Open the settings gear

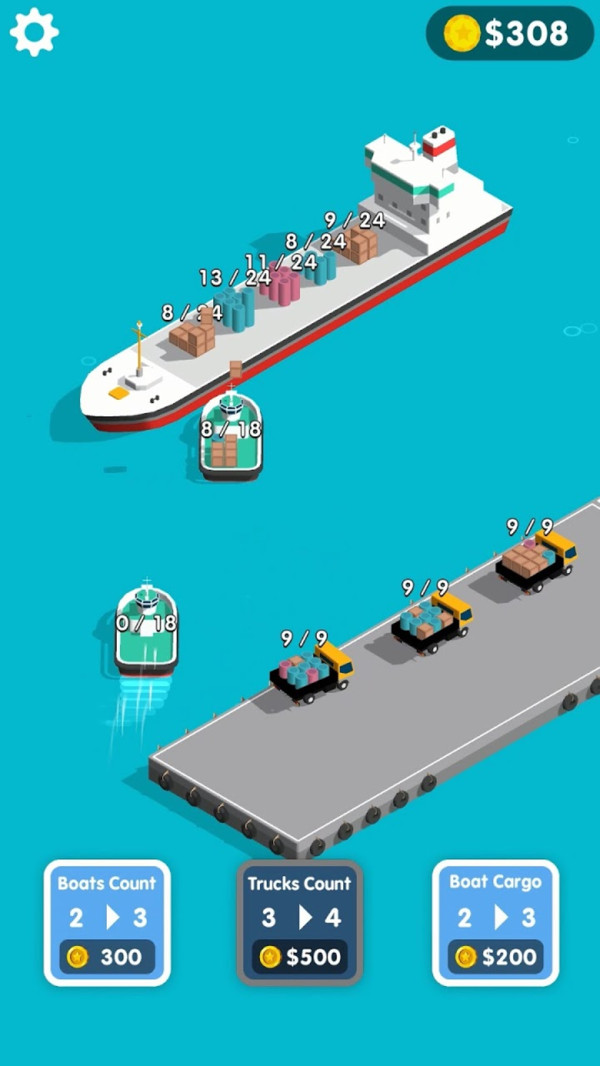click(35, 34)
